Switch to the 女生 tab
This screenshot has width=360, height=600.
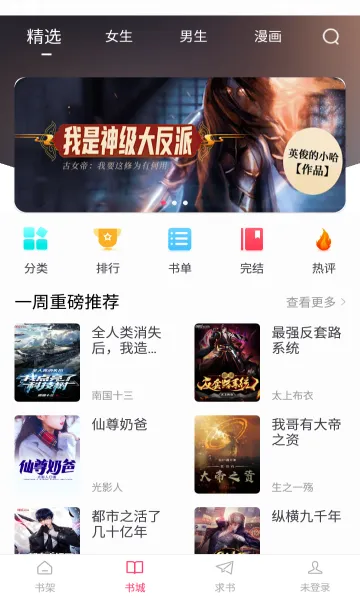pos(119,37)
